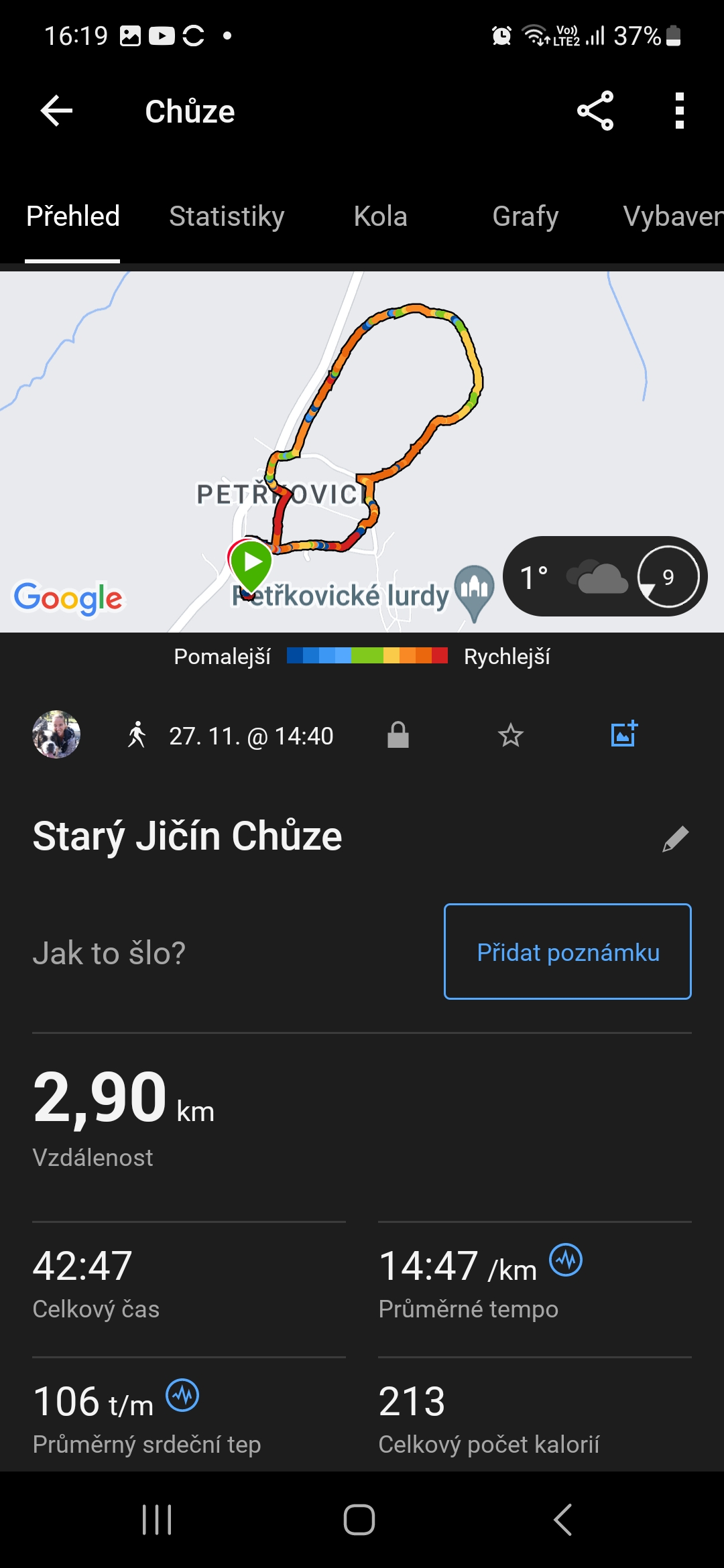Open the privacy lock setting
This screenshot has width=724, height=1568.
click(398, 735)
